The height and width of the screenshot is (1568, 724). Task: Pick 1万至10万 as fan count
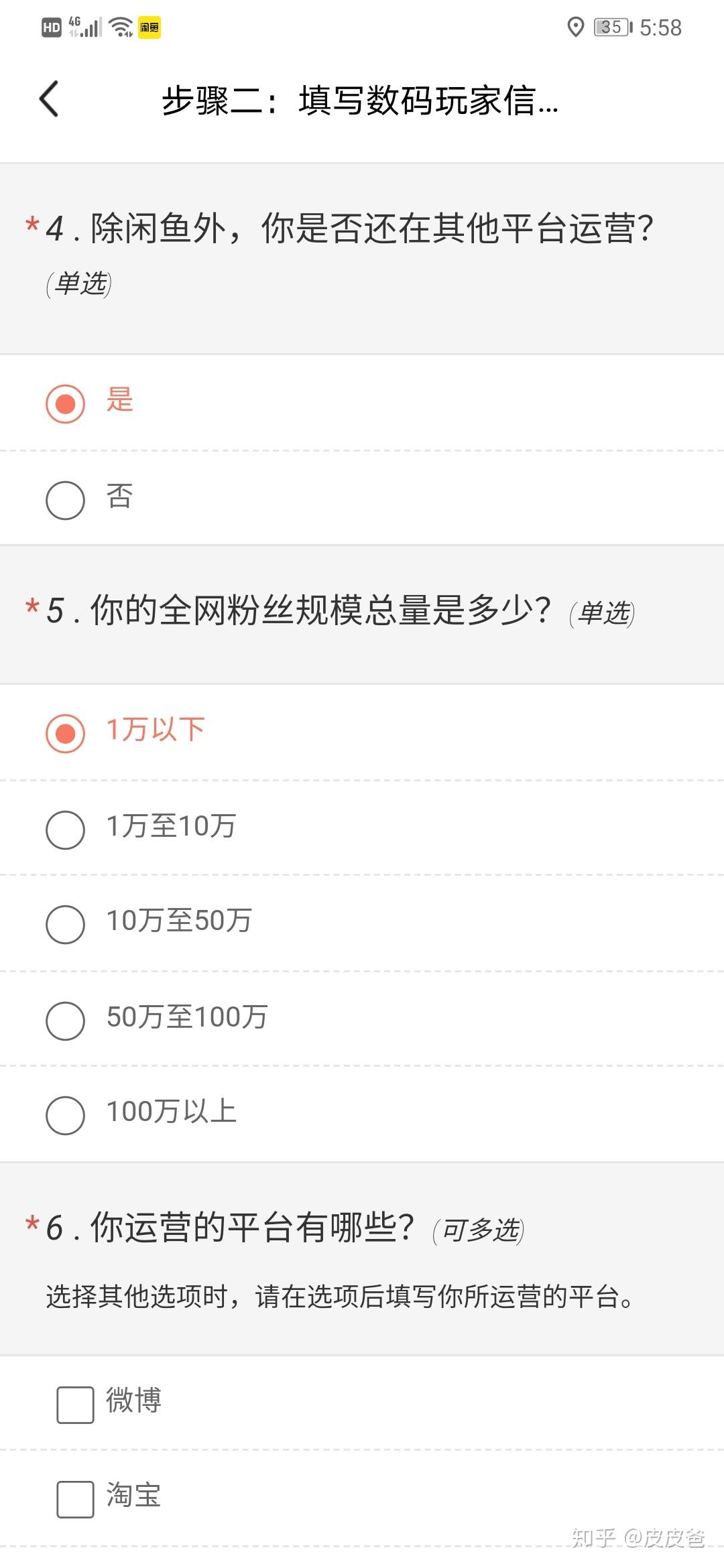(x=66, y=830)
